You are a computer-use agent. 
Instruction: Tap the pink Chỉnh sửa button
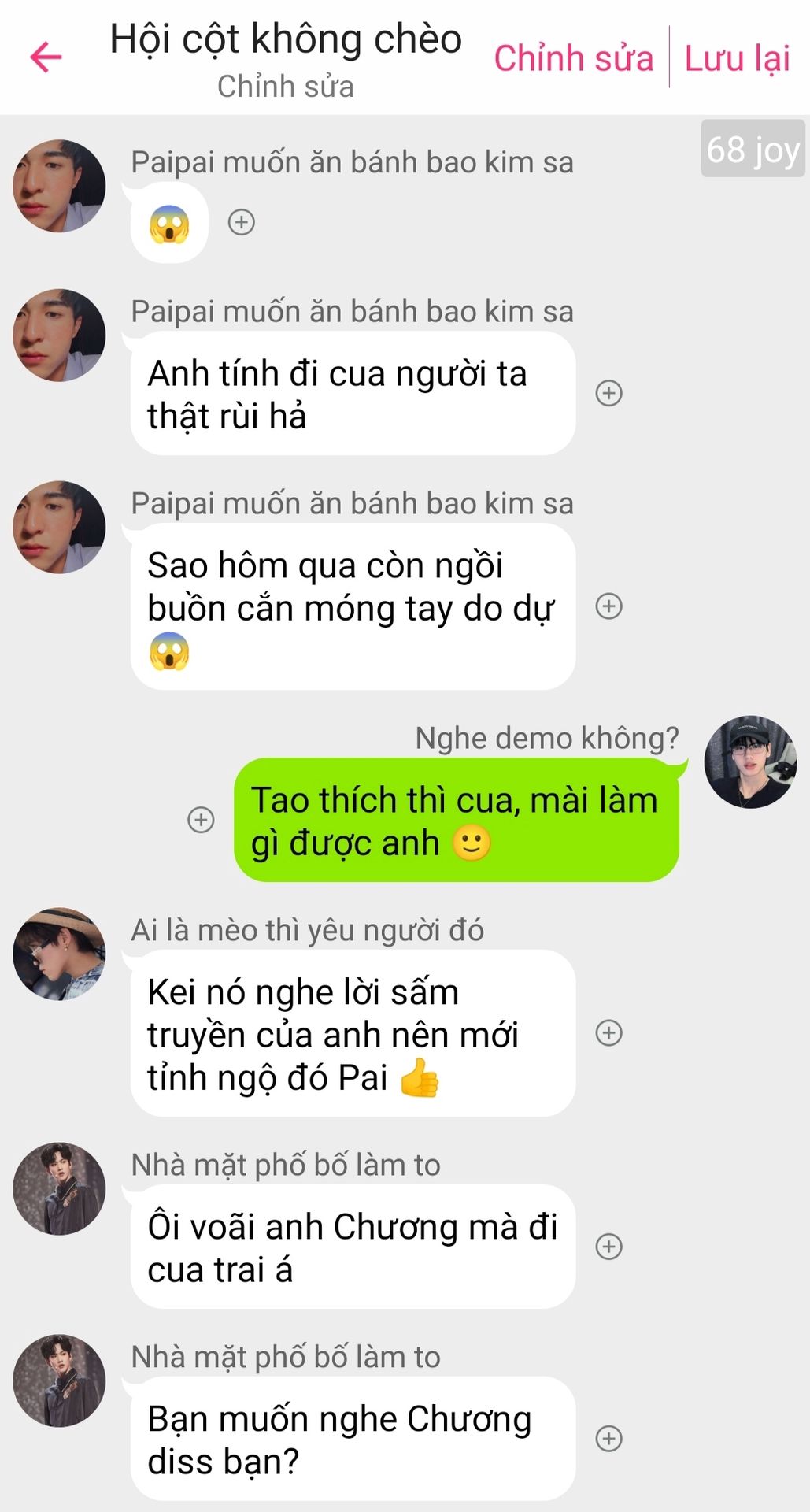pos(573,58)
